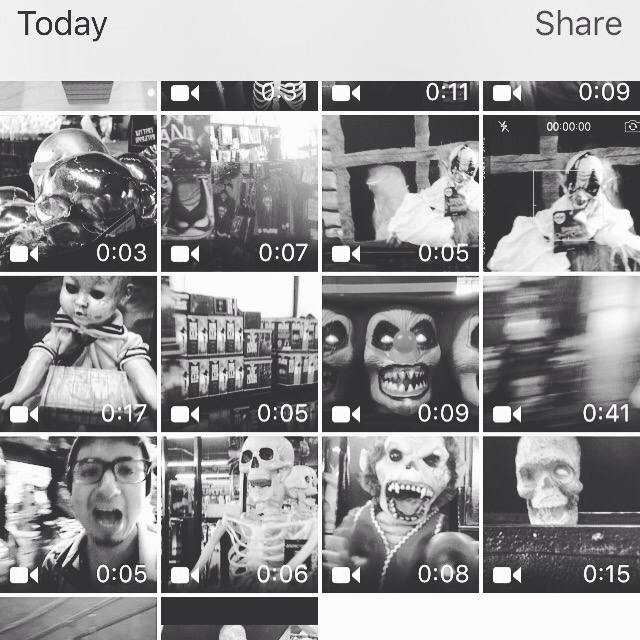Play the 0:05 store shelves video
Viewport: 640px width, 640px height.
pos(239,354)
